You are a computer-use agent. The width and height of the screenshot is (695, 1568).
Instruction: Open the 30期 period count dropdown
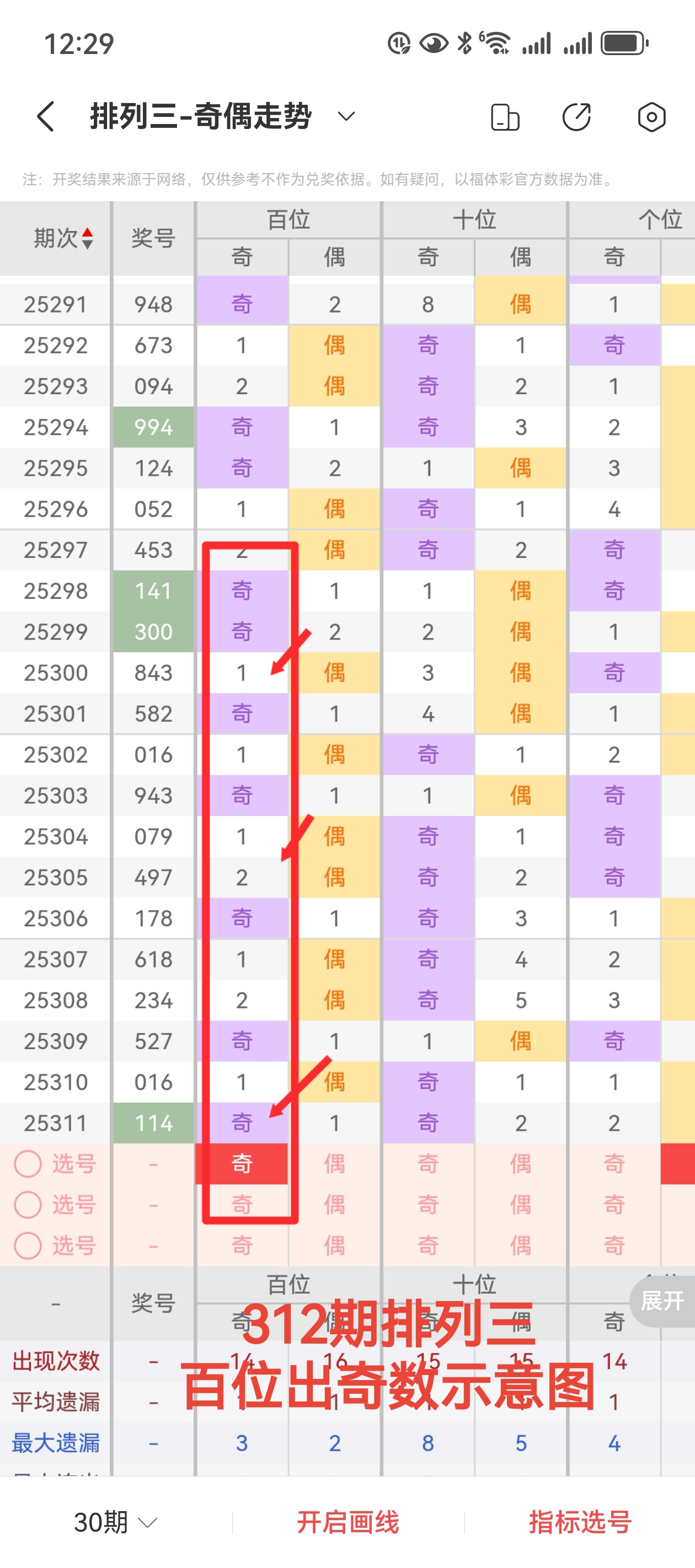(x=115, y=1522)
